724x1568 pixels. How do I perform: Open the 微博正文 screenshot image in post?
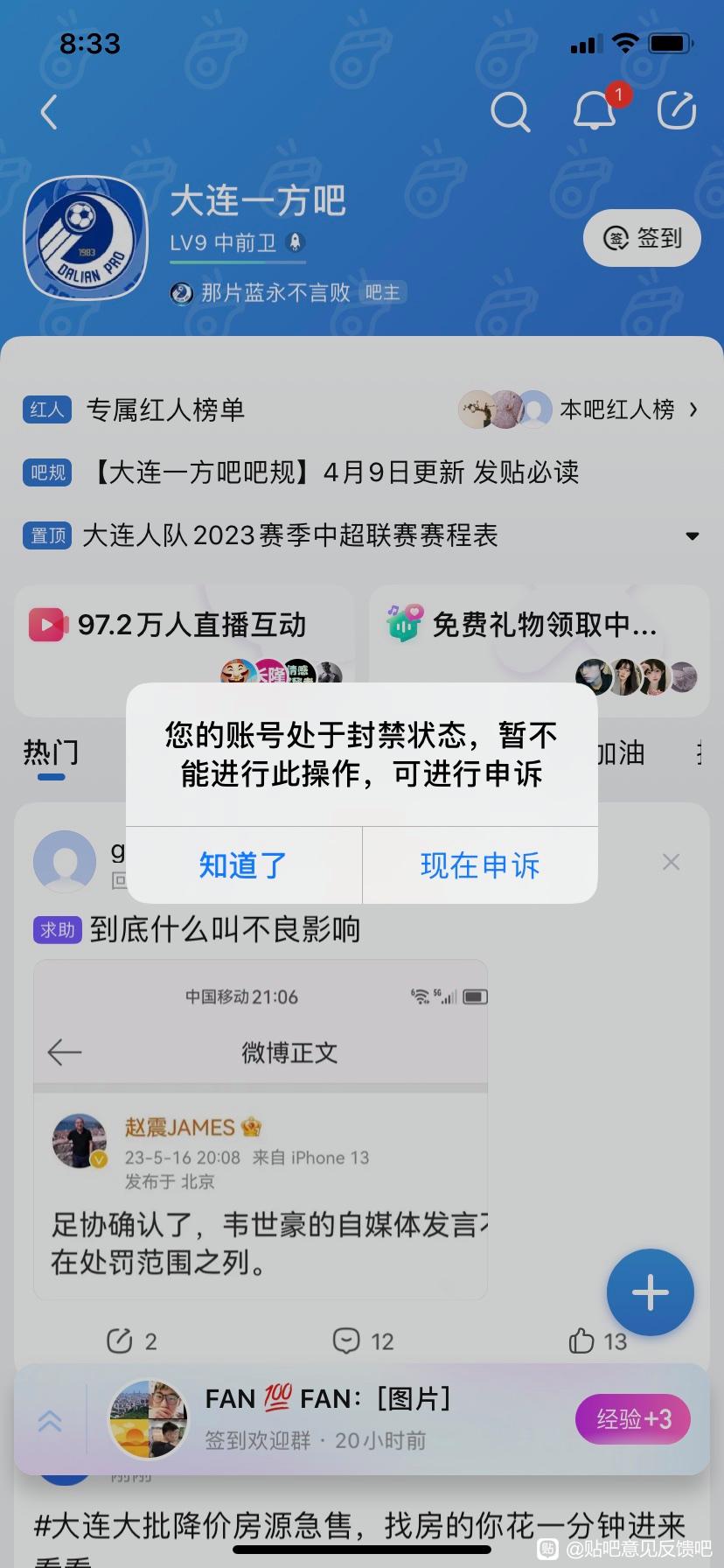(261, 1129)
